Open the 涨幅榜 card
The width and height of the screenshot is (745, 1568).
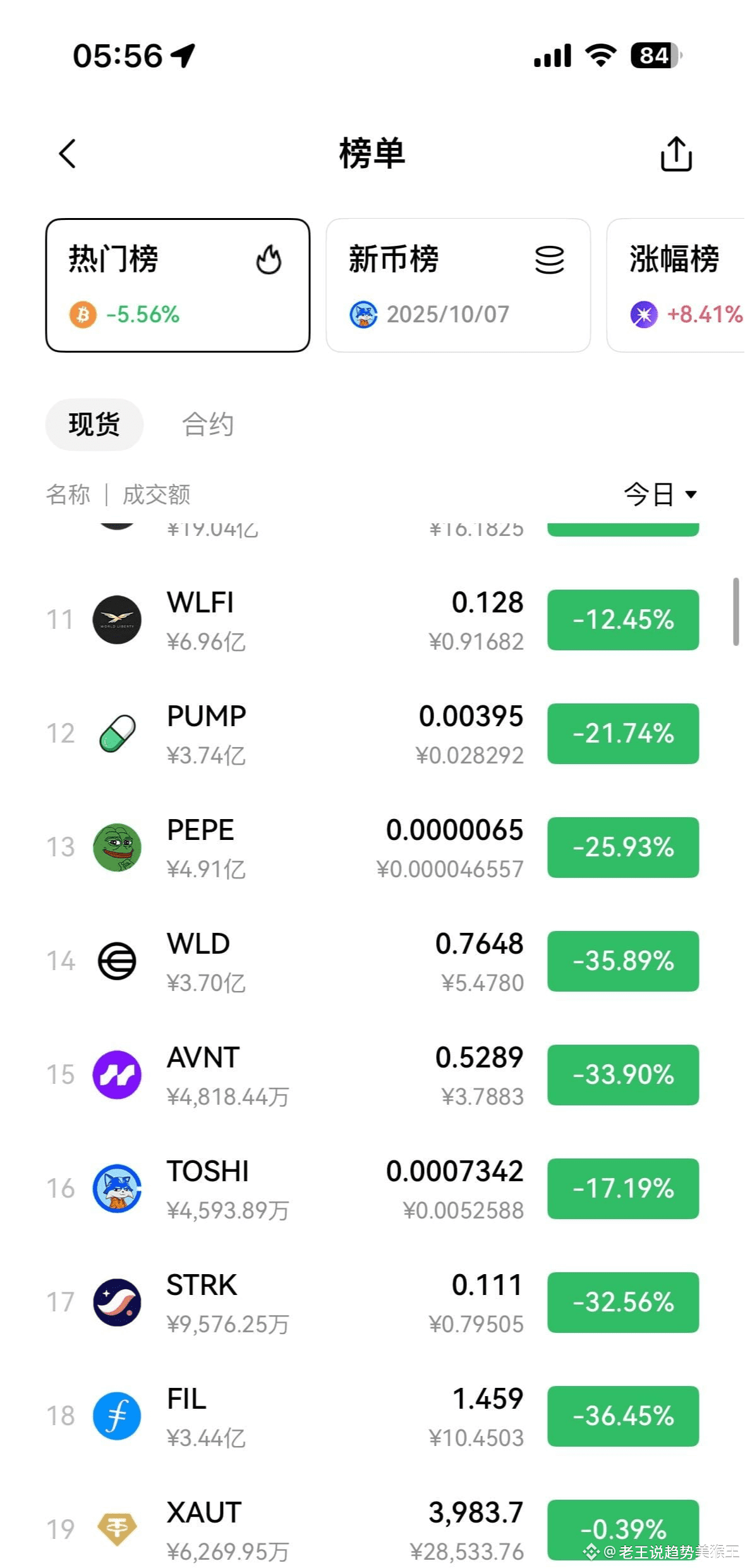pos(676,285)
